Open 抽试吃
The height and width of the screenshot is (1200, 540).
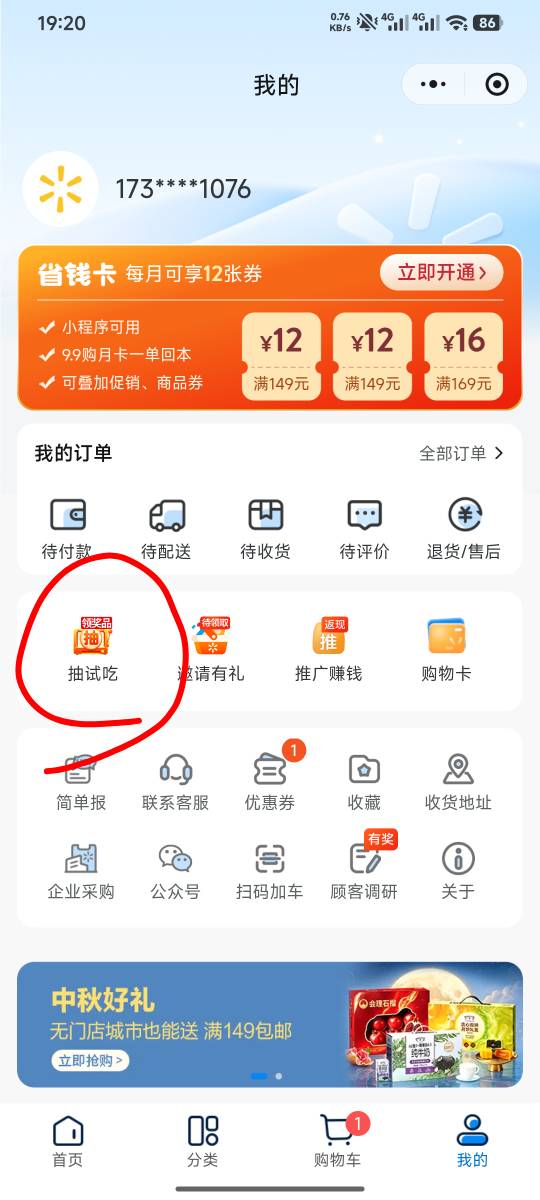(x=93, y=650)
